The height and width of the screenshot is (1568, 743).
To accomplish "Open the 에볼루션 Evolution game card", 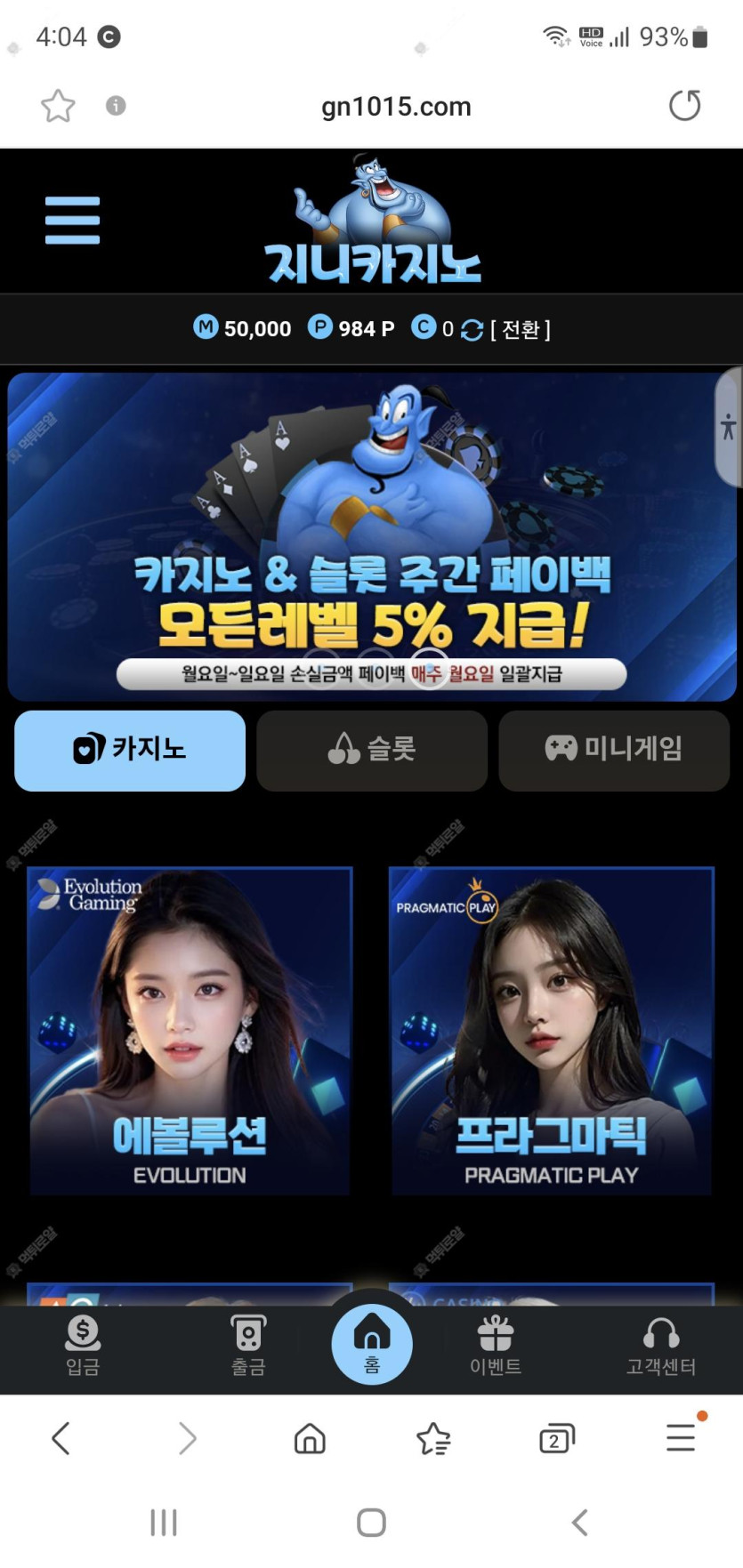I will coord(190,1031).
